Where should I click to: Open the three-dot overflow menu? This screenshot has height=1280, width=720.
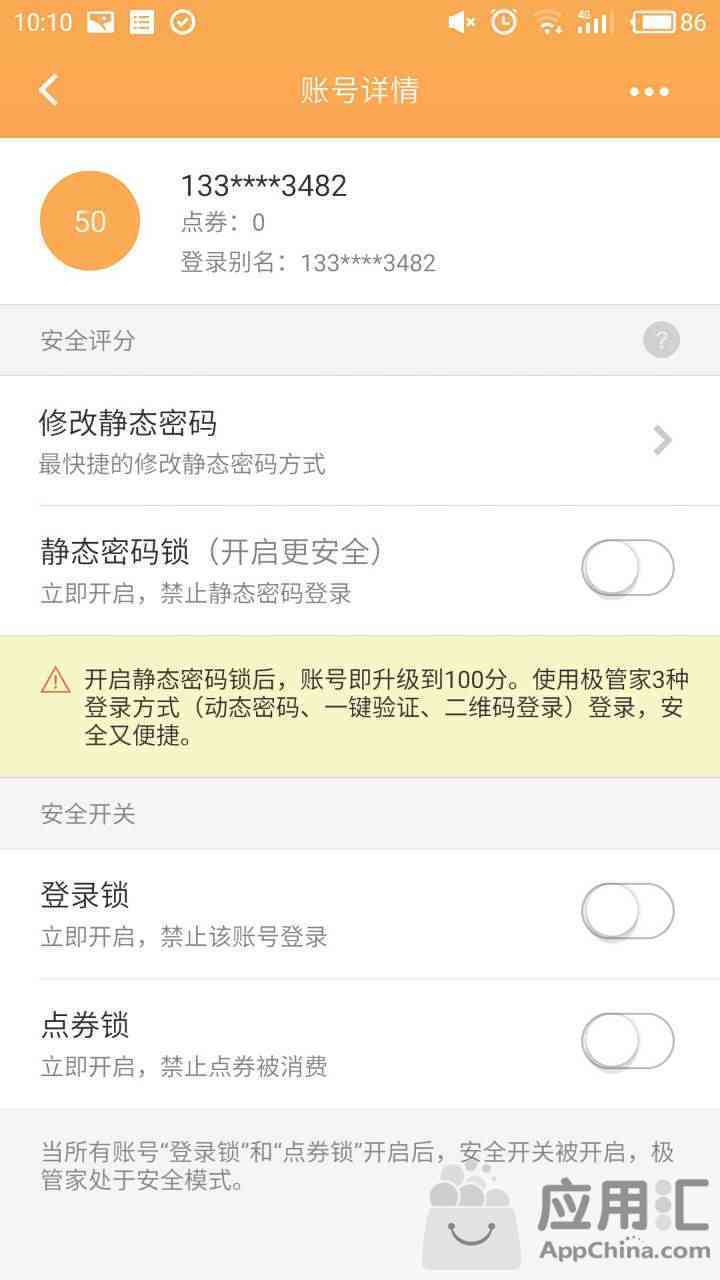coord(649,92)
